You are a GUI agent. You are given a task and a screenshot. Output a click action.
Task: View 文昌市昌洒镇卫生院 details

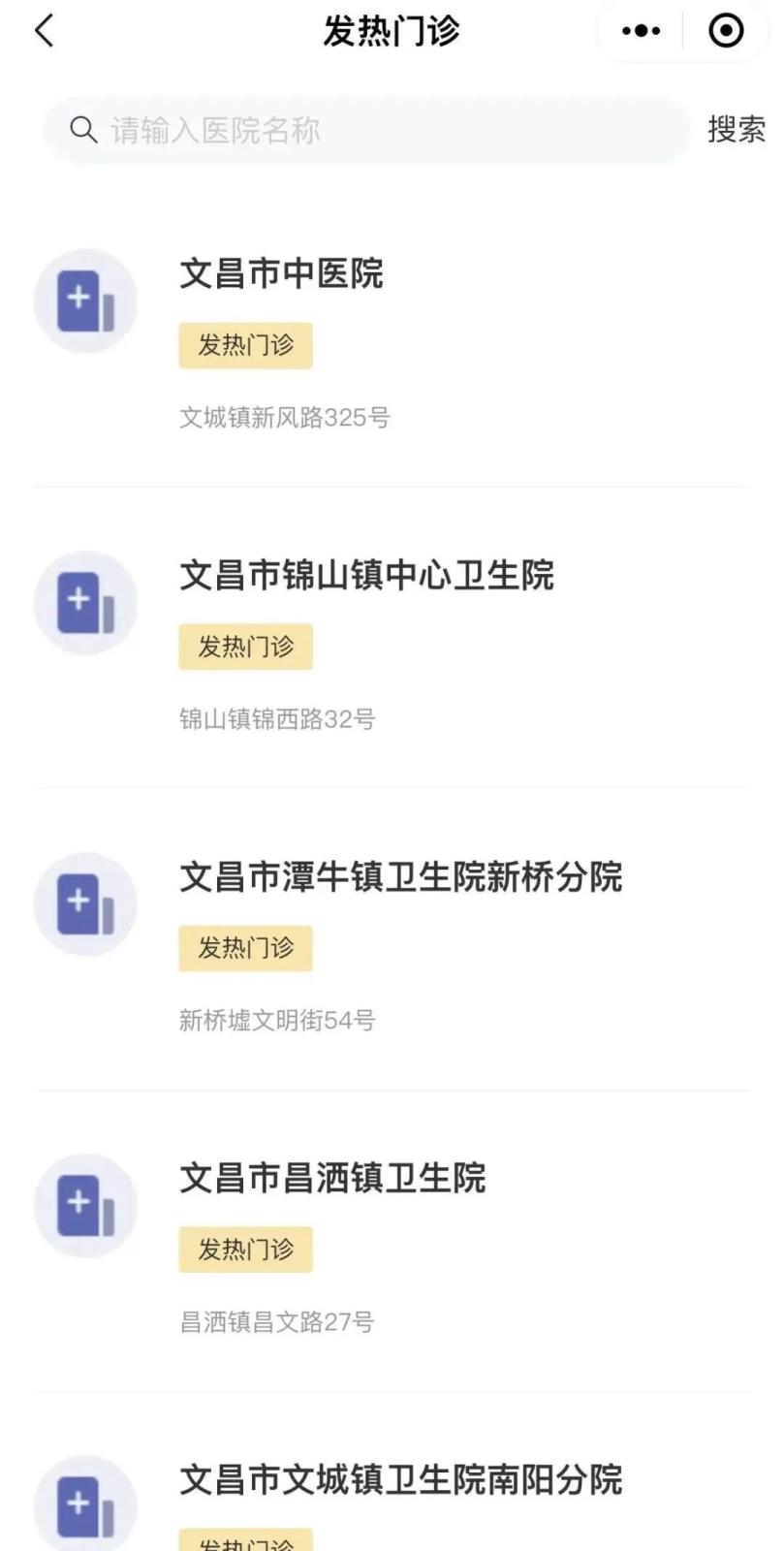pyautogui.click(x=392, y=1241)
